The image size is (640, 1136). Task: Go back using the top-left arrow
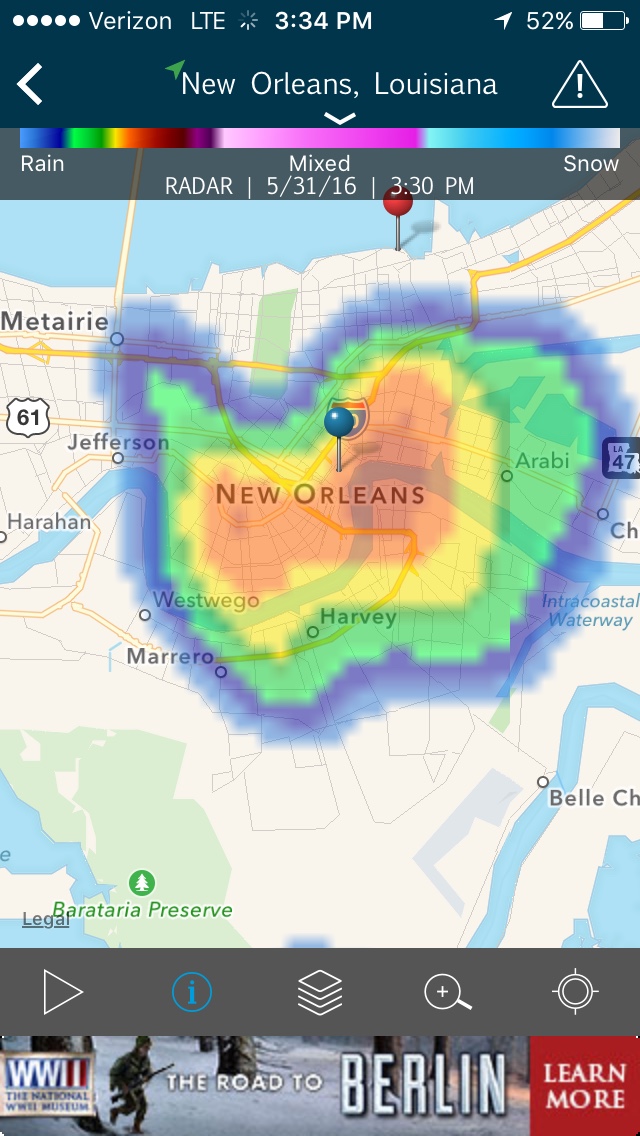tap(31, 84)
